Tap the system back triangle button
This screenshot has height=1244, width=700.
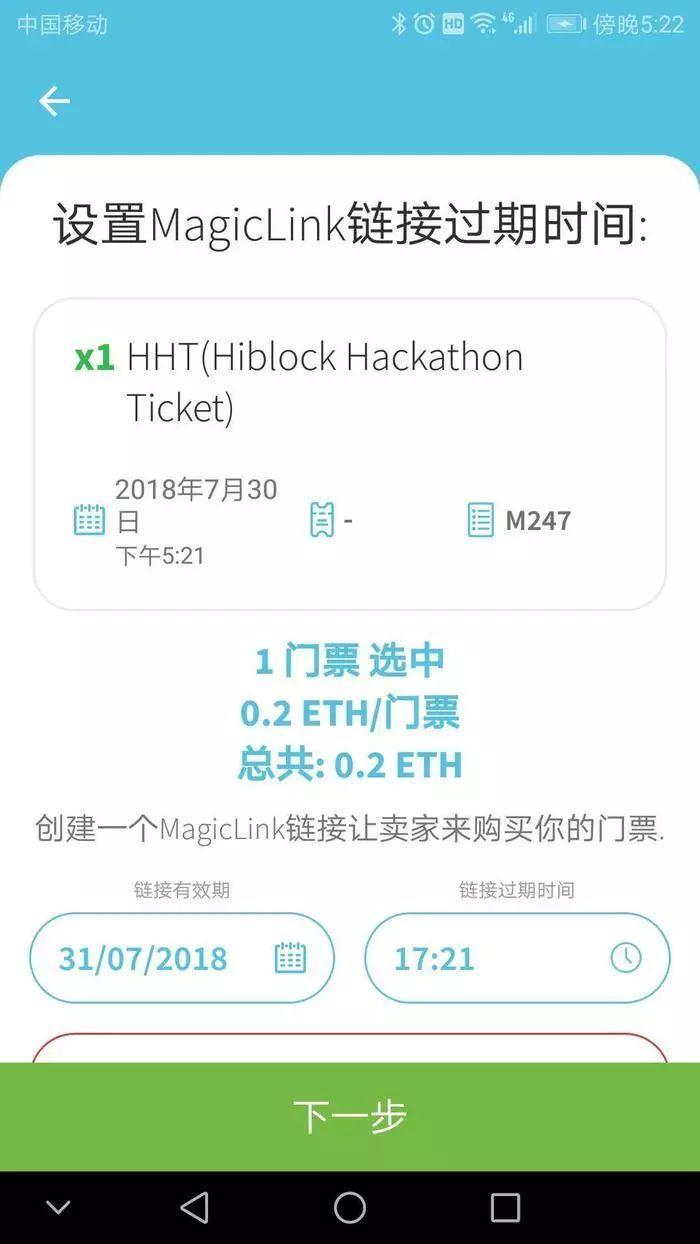click(194, 1207)
